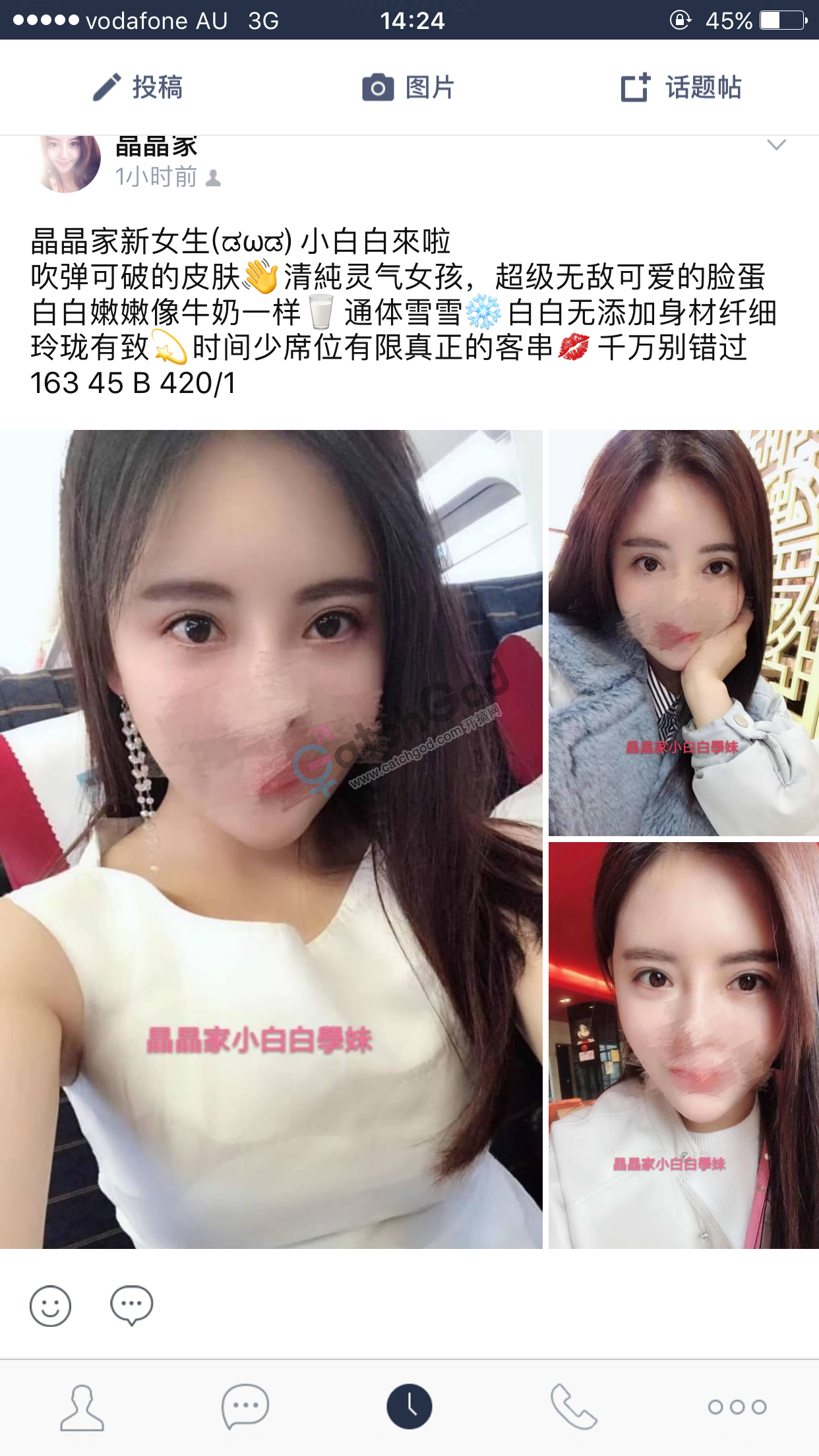Open the 话题帖 topic post option
This screenshot has height=1456, width=819.
(682, 87)
